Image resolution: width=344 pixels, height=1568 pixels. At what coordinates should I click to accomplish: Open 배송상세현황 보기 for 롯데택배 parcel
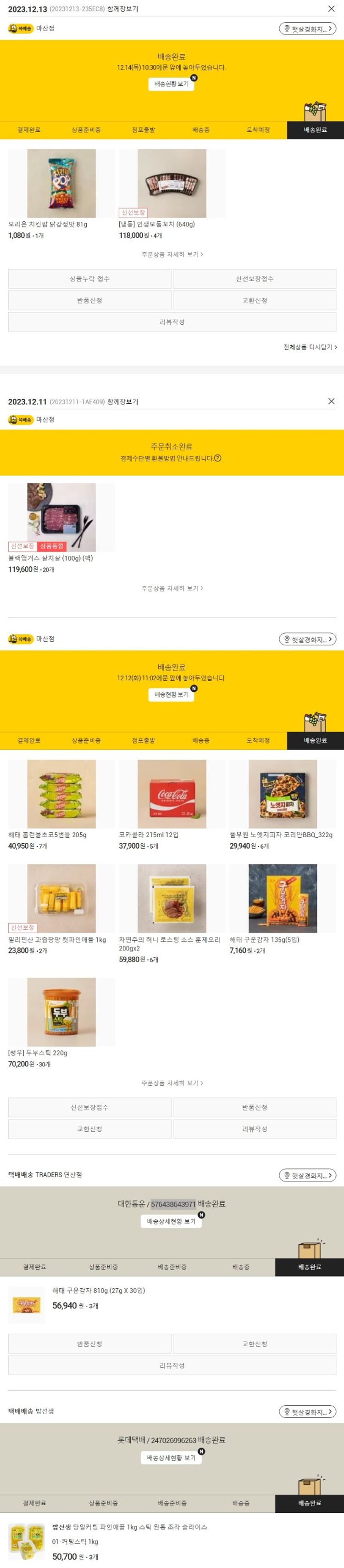[172, 1458]
